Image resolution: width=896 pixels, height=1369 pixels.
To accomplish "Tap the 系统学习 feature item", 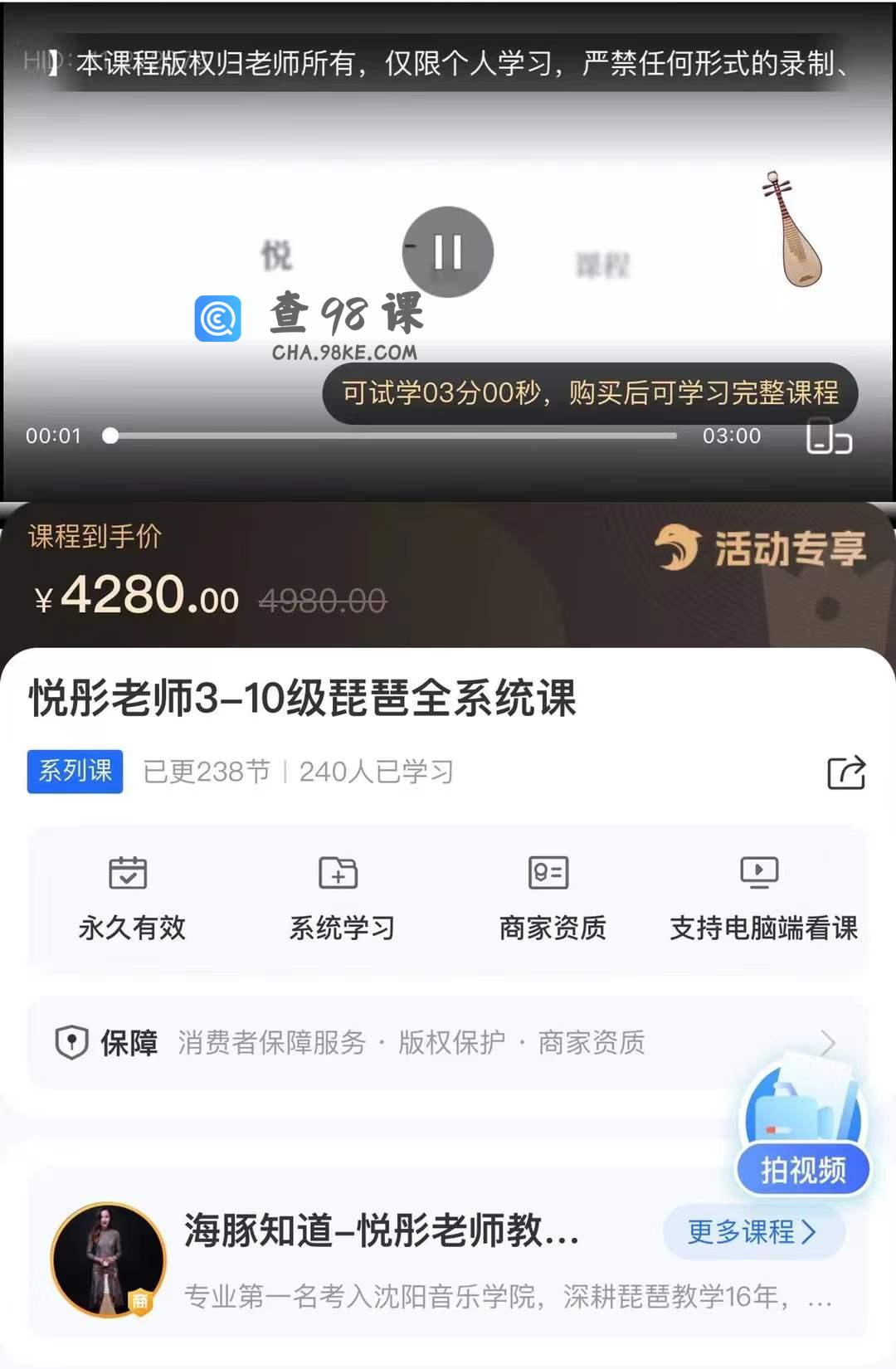I will (x=341, y=899).
